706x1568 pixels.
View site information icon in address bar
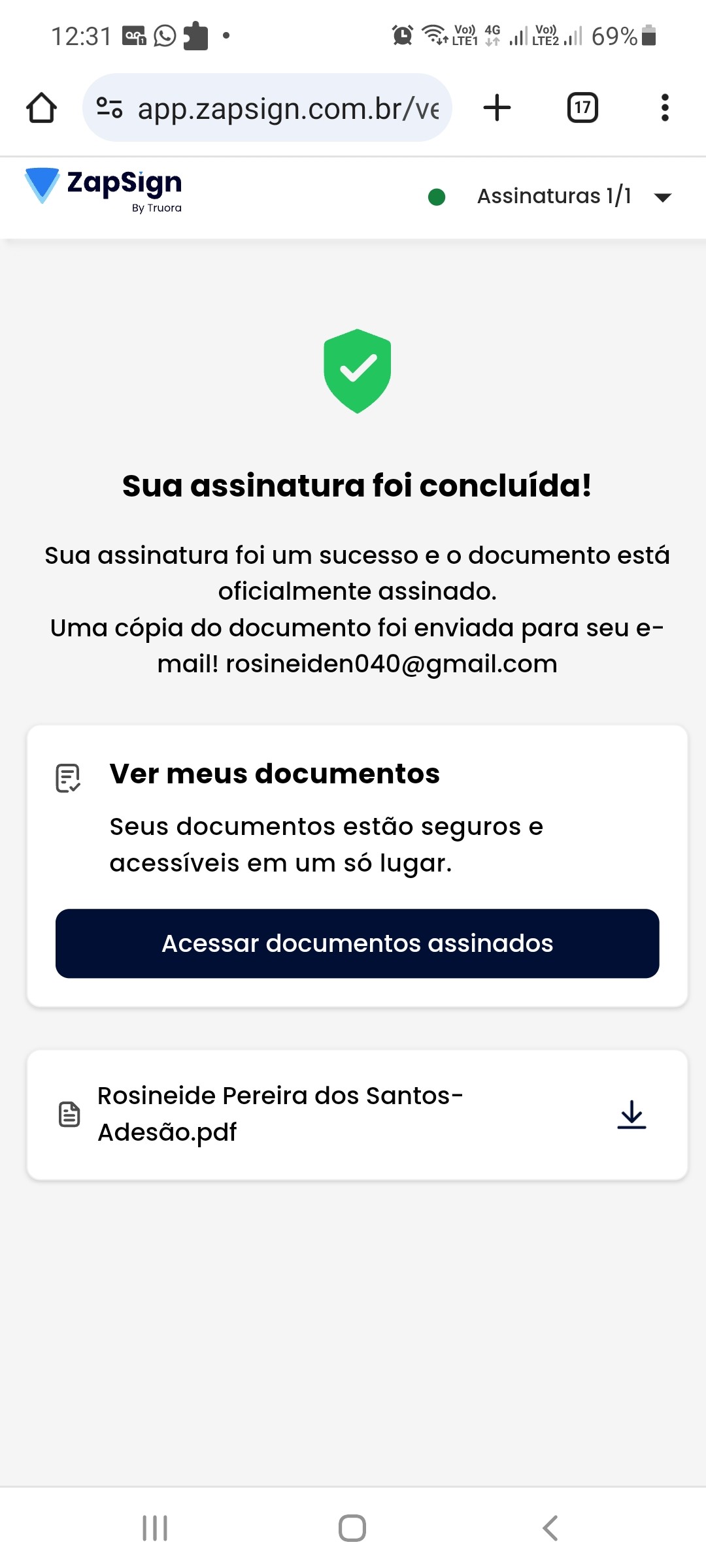point(109,108)
